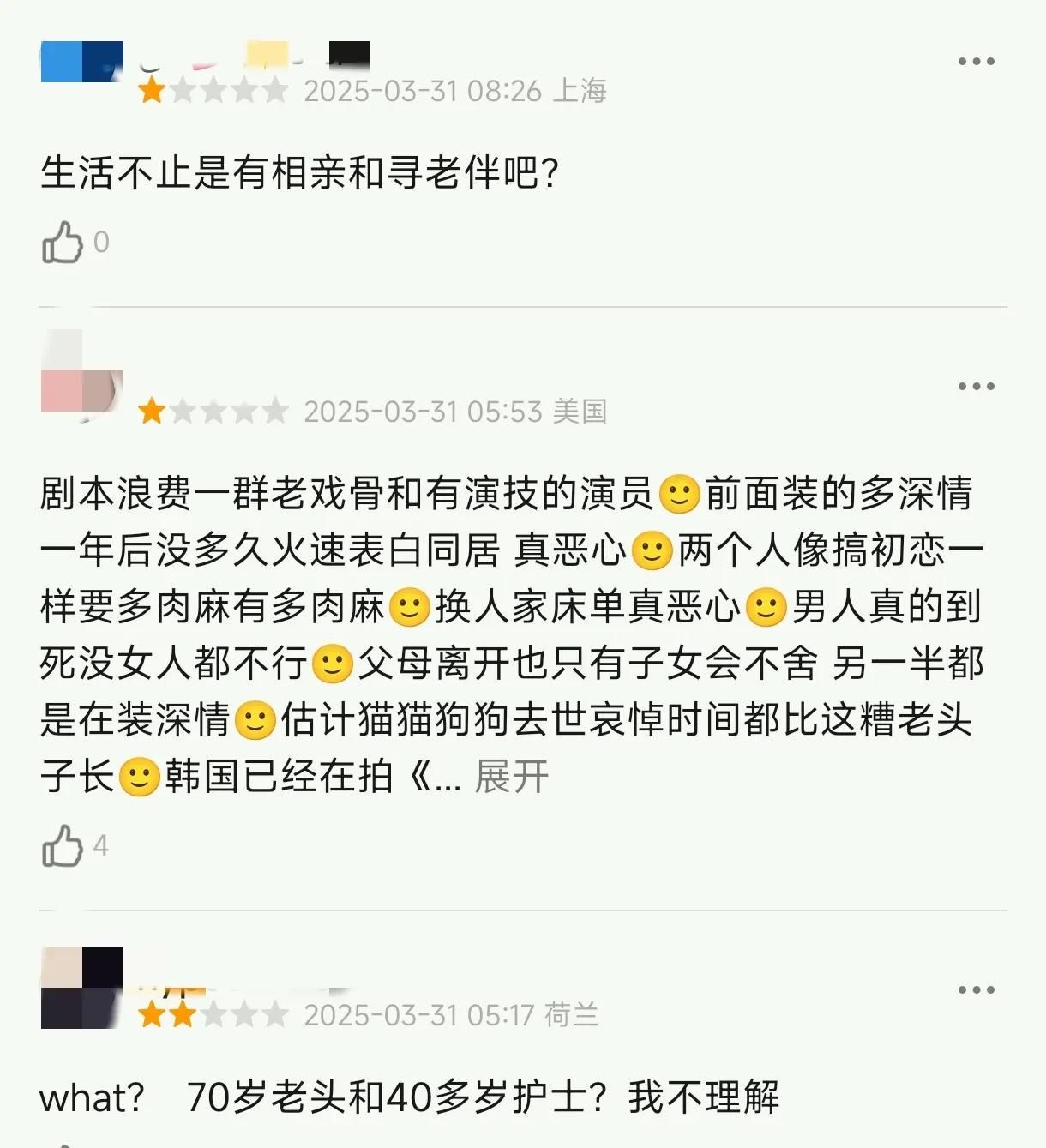The height and width of the screenshot is (1148, 1046).
Task: Open the profile avatar of 上海 reviewer
Action: point(81,62)
